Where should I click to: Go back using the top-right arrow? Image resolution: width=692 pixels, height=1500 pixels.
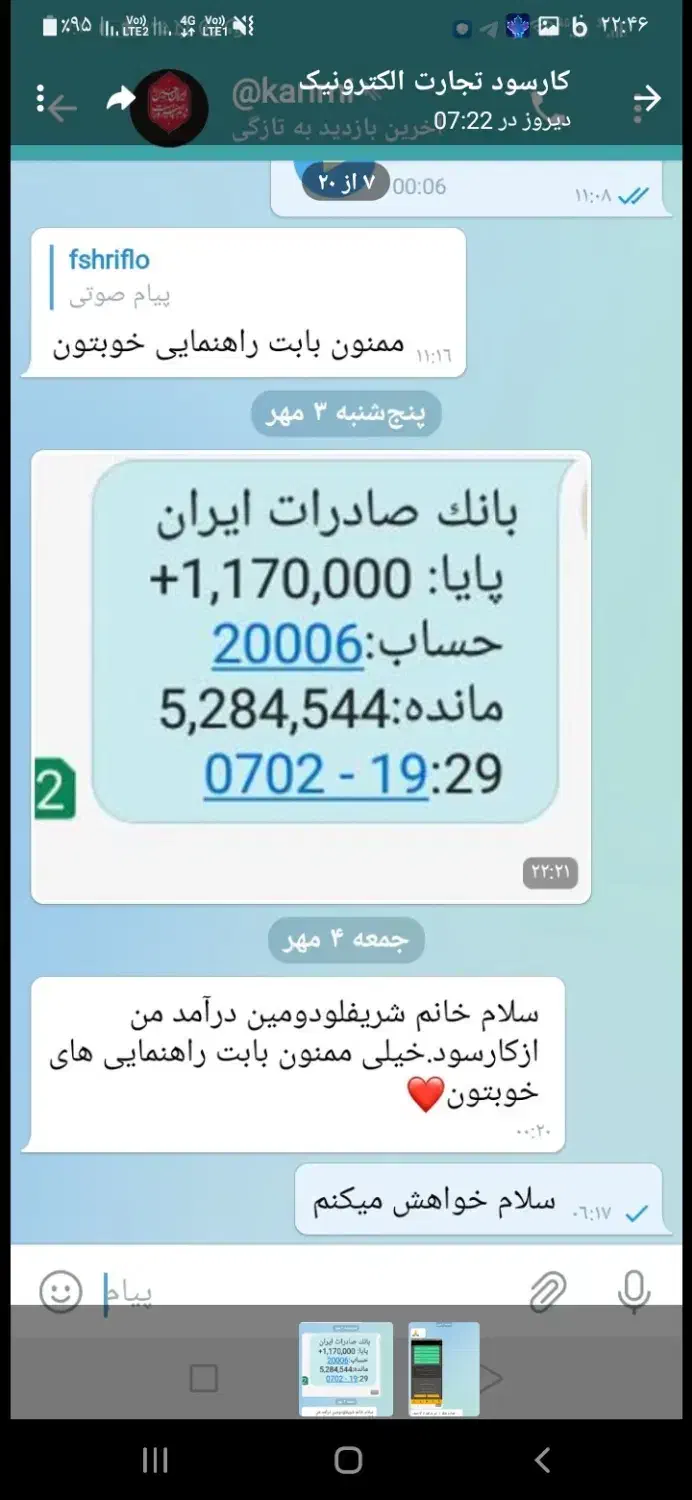647,98
